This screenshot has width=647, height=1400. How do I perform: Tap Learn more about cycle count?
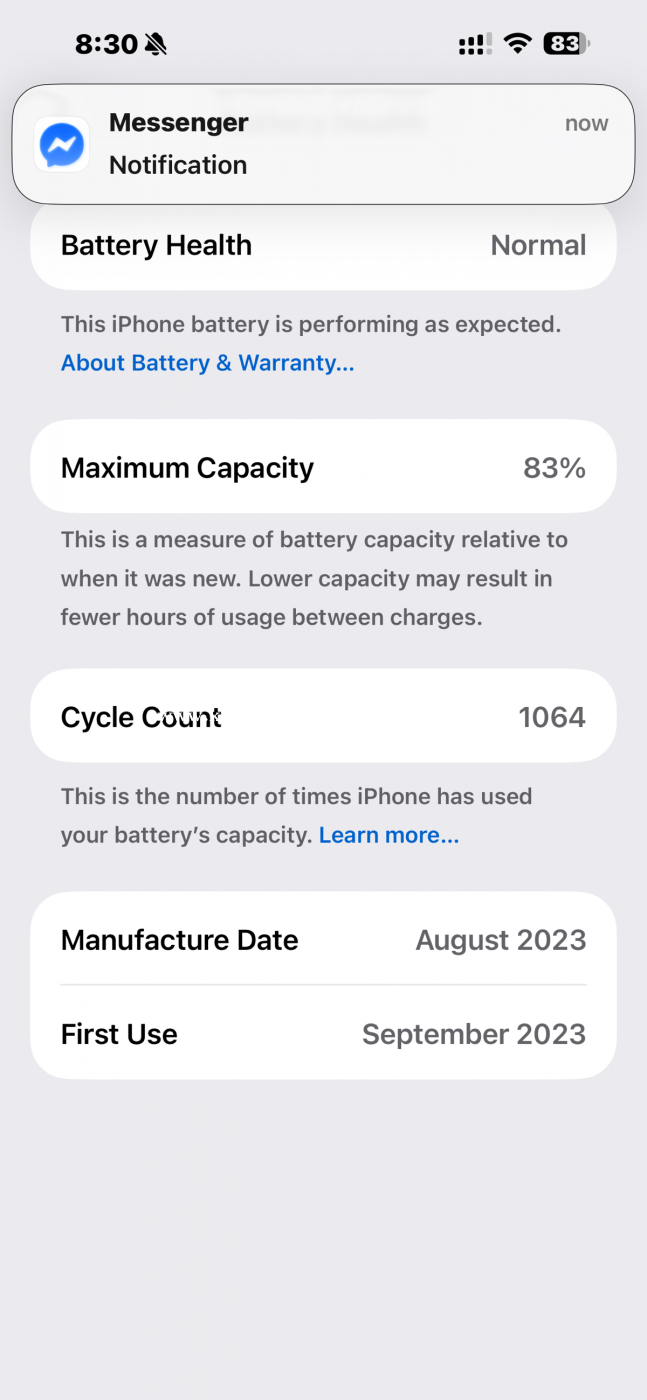coord(389,835)
